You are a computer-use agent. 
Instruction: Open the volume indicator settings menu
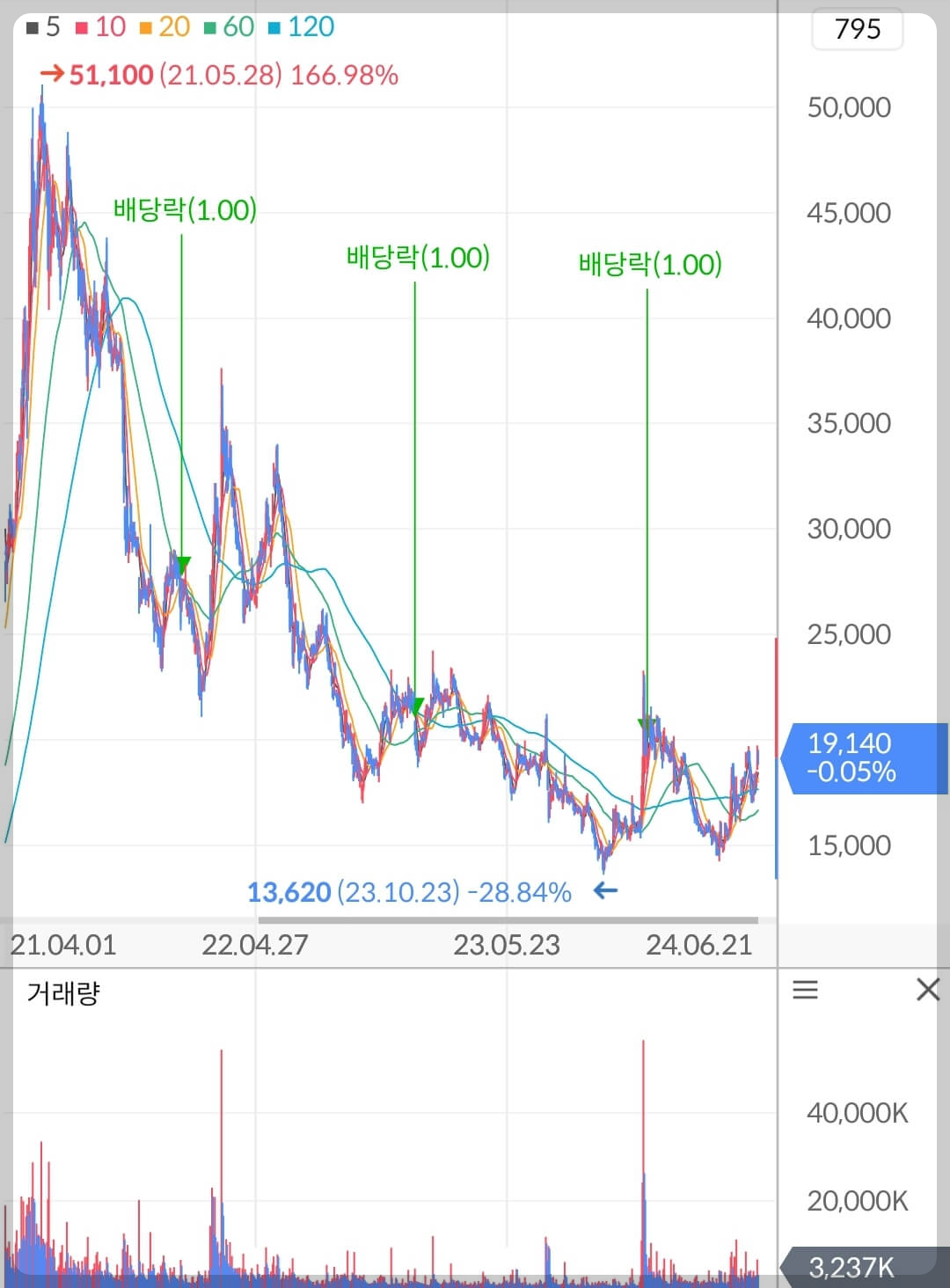805,991
